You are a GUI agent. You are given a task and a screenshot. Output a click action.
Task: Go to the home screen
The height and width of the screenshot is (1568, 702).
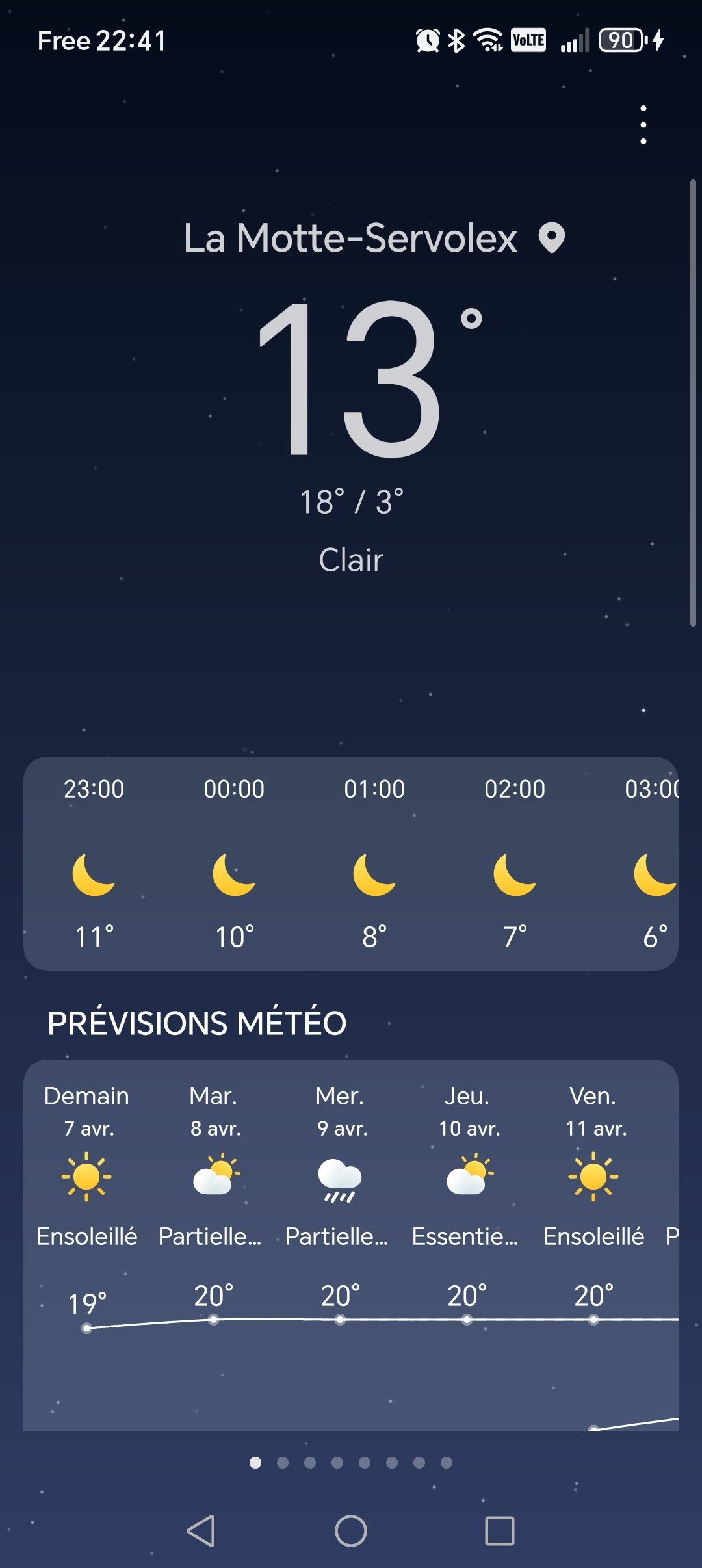click(x=351, y=1531)
